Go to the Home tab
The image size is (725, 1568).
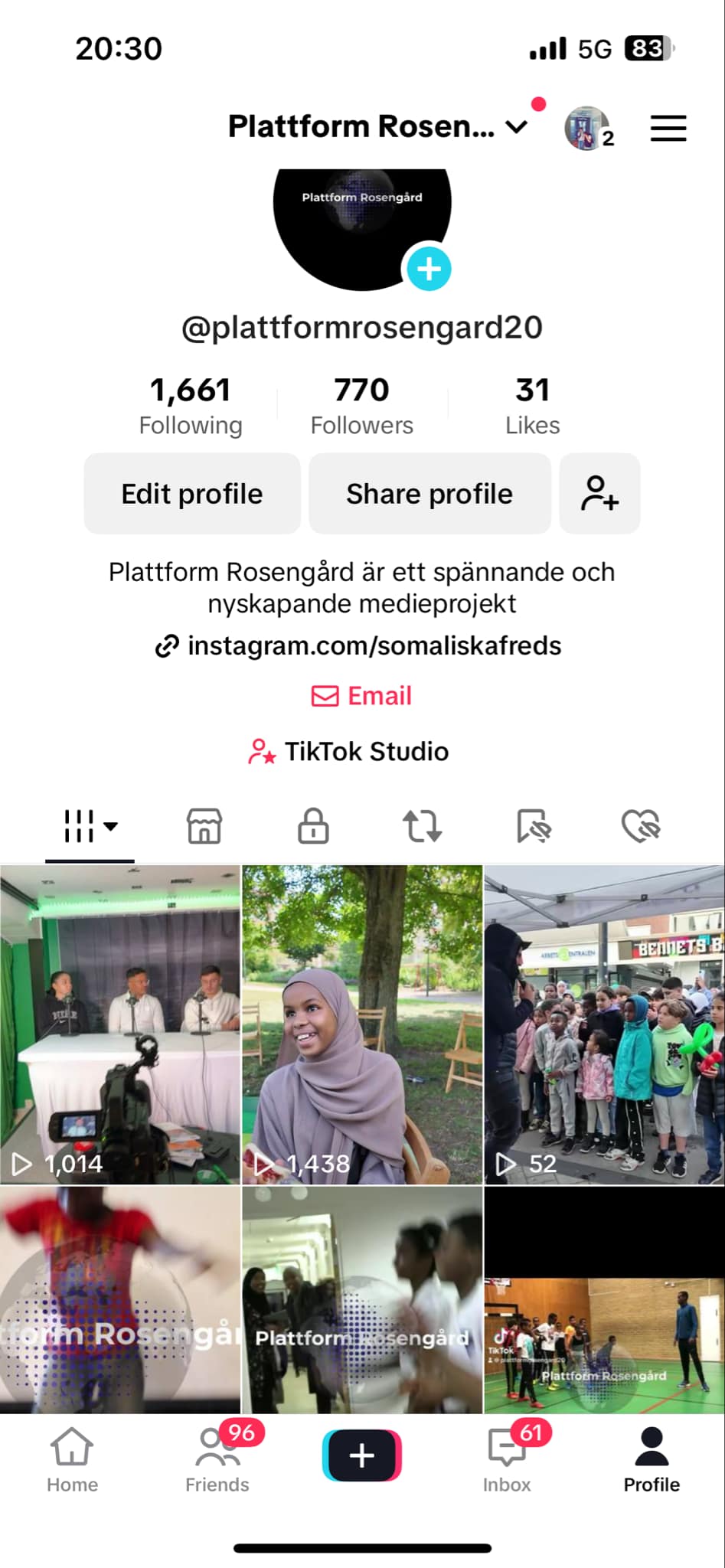[x=72, y=1460]
